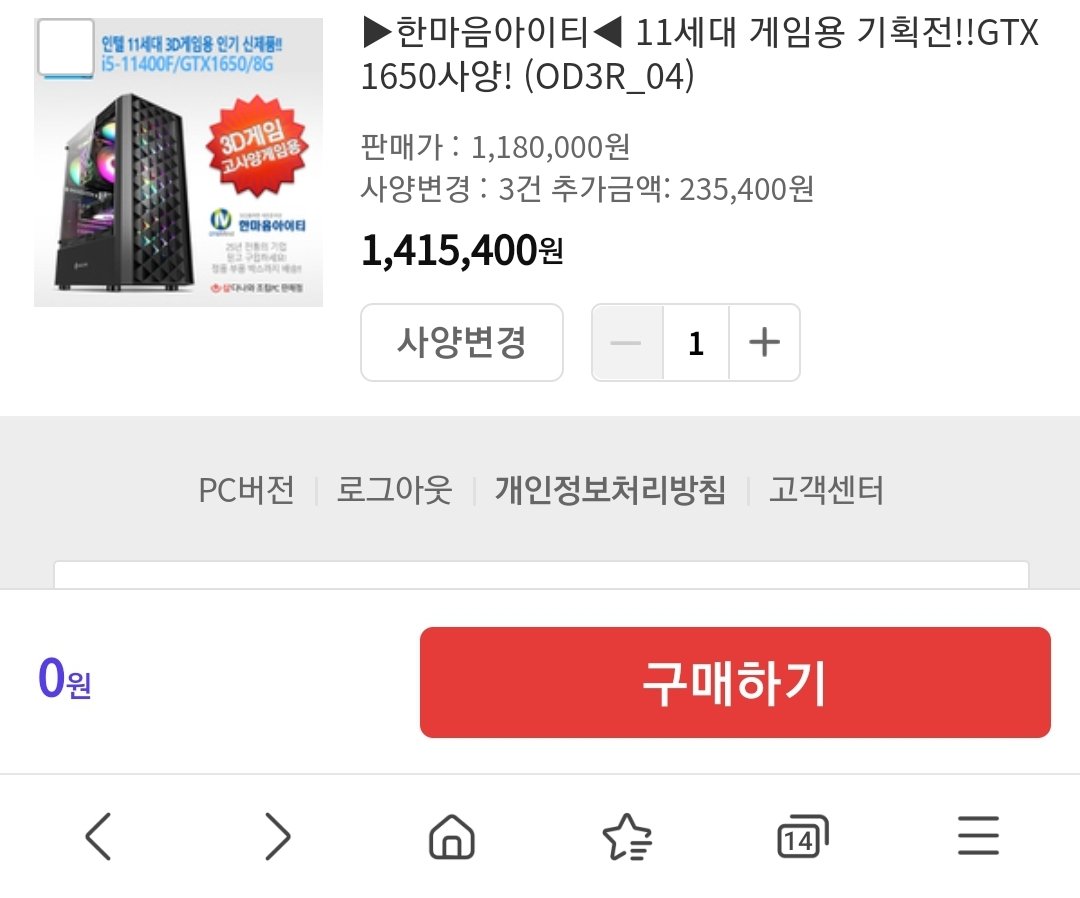Image resolution: width=1080 pixels, height=898 pixels.
Task: Increase quantity with the plus button
Action: click(764, 343)
